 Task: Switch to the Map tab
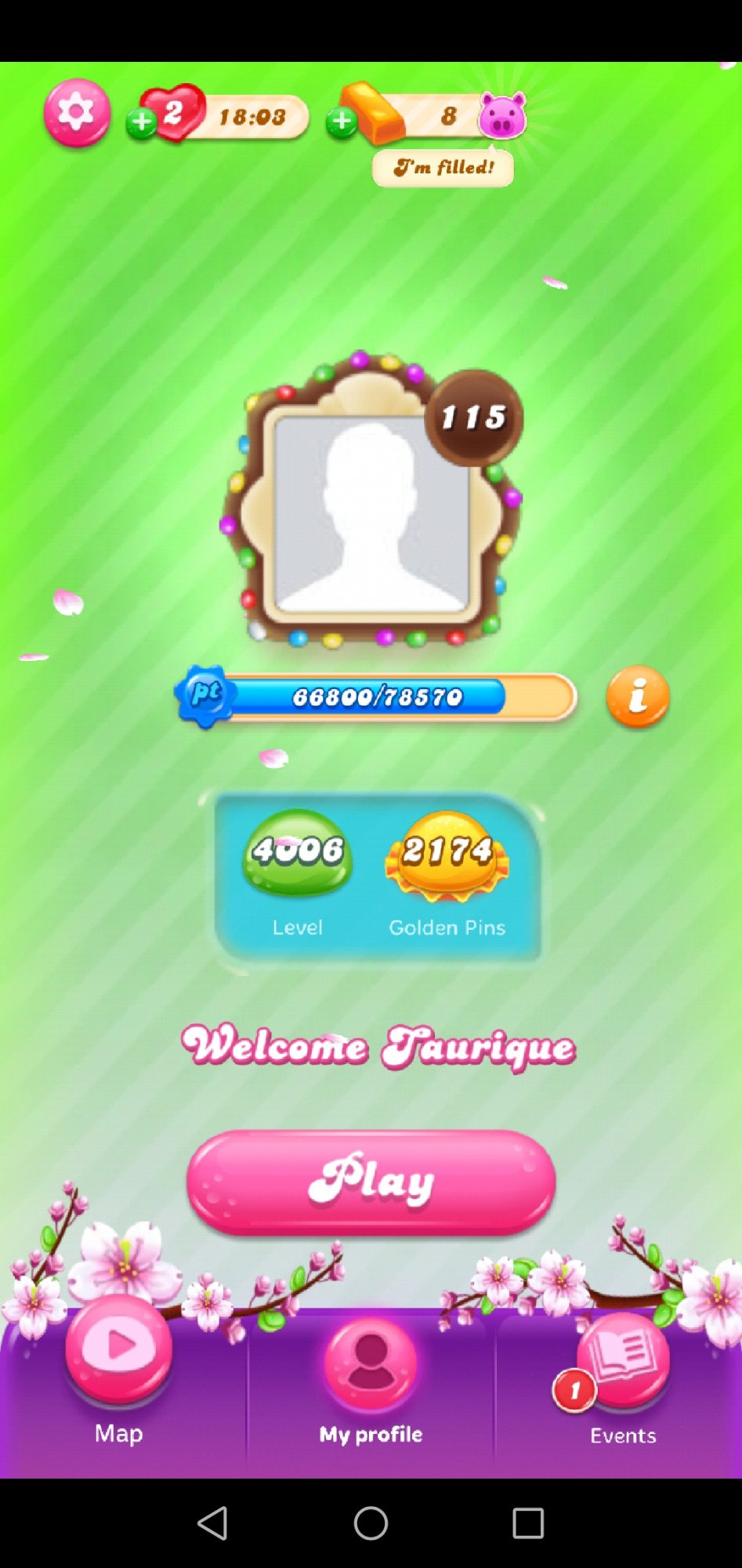(x=119, y=1373)
